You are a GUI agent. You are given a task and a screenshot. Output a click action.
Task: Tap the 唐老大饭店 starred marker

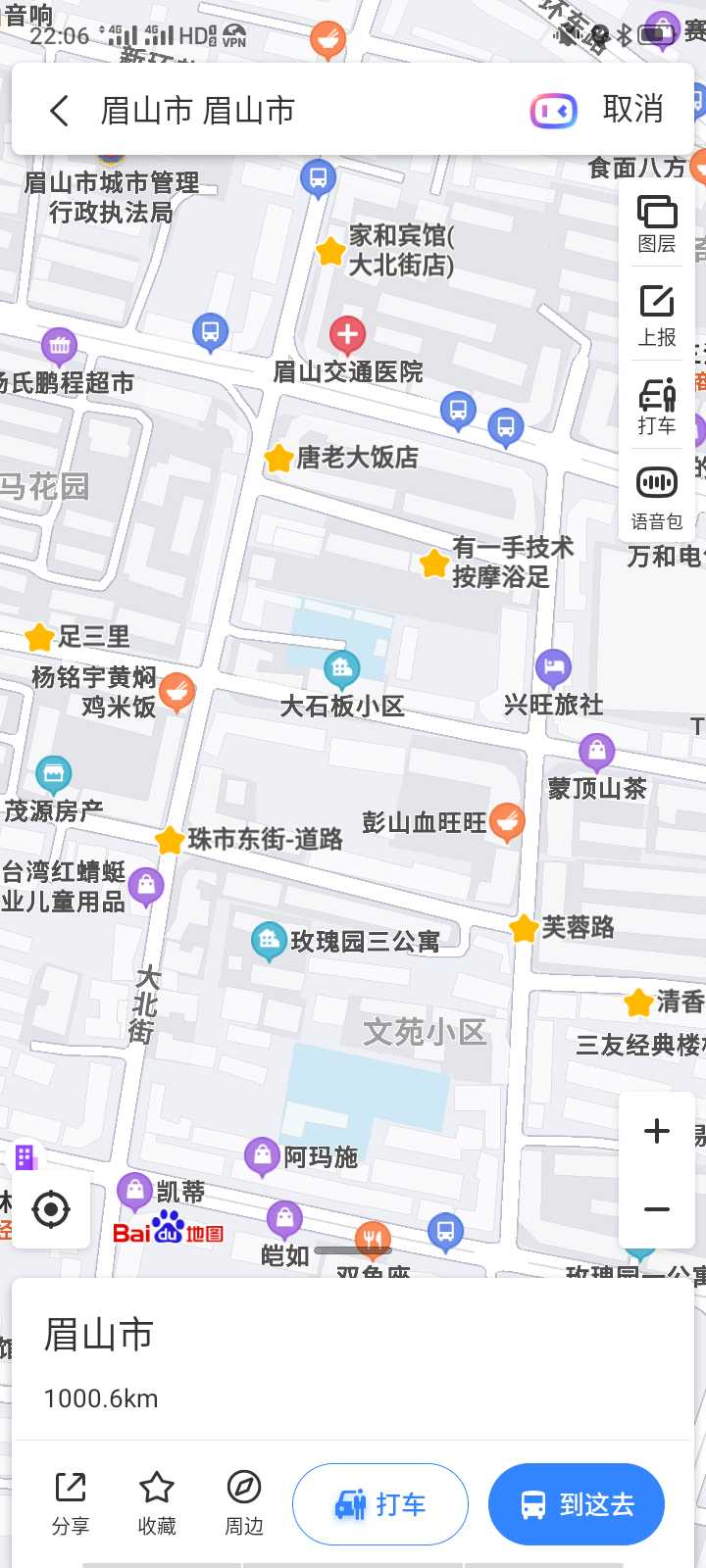(279, 458)
